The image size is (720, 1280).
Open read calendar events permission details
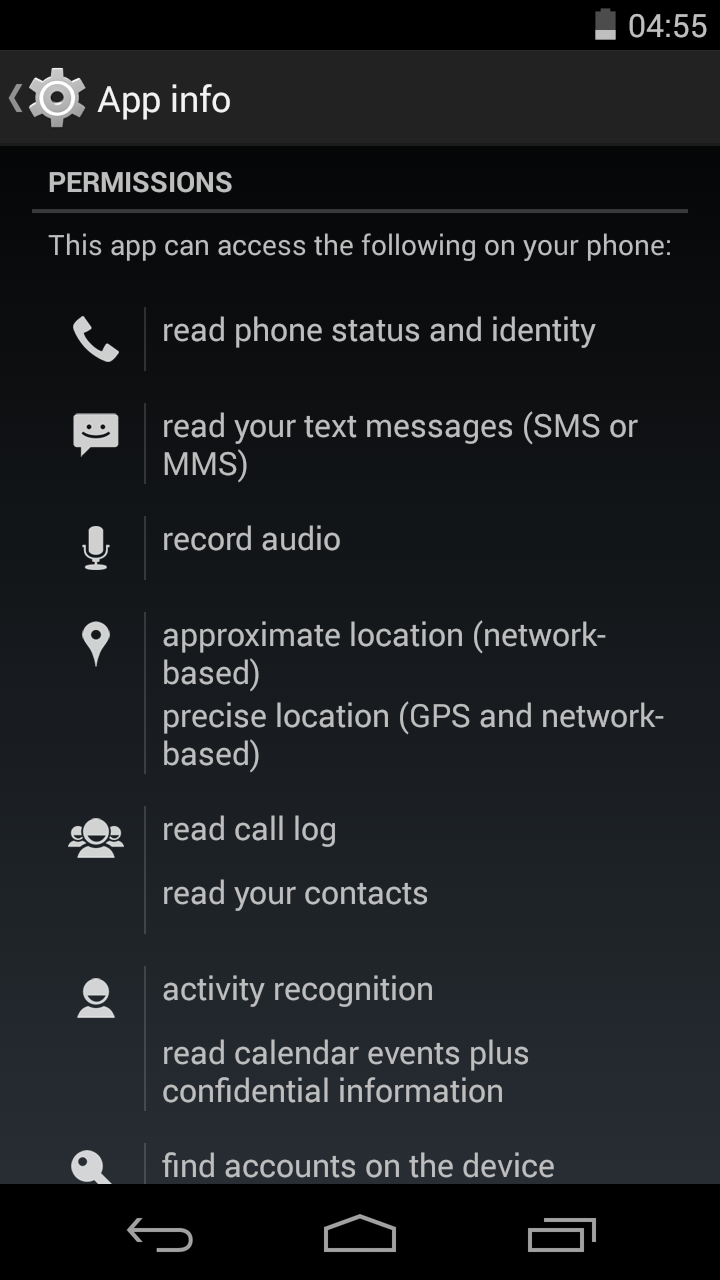(345, 1072)
